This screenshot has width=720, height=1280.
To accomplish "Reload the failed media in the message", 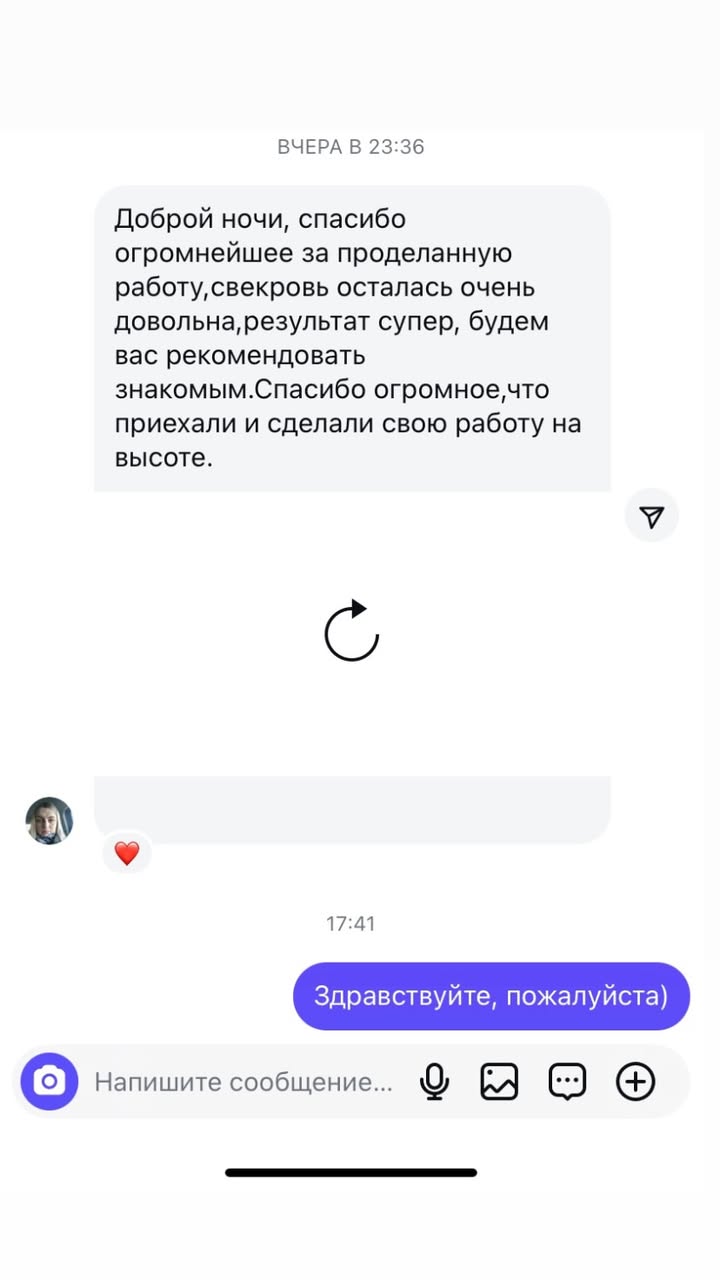I will (352, 631).
